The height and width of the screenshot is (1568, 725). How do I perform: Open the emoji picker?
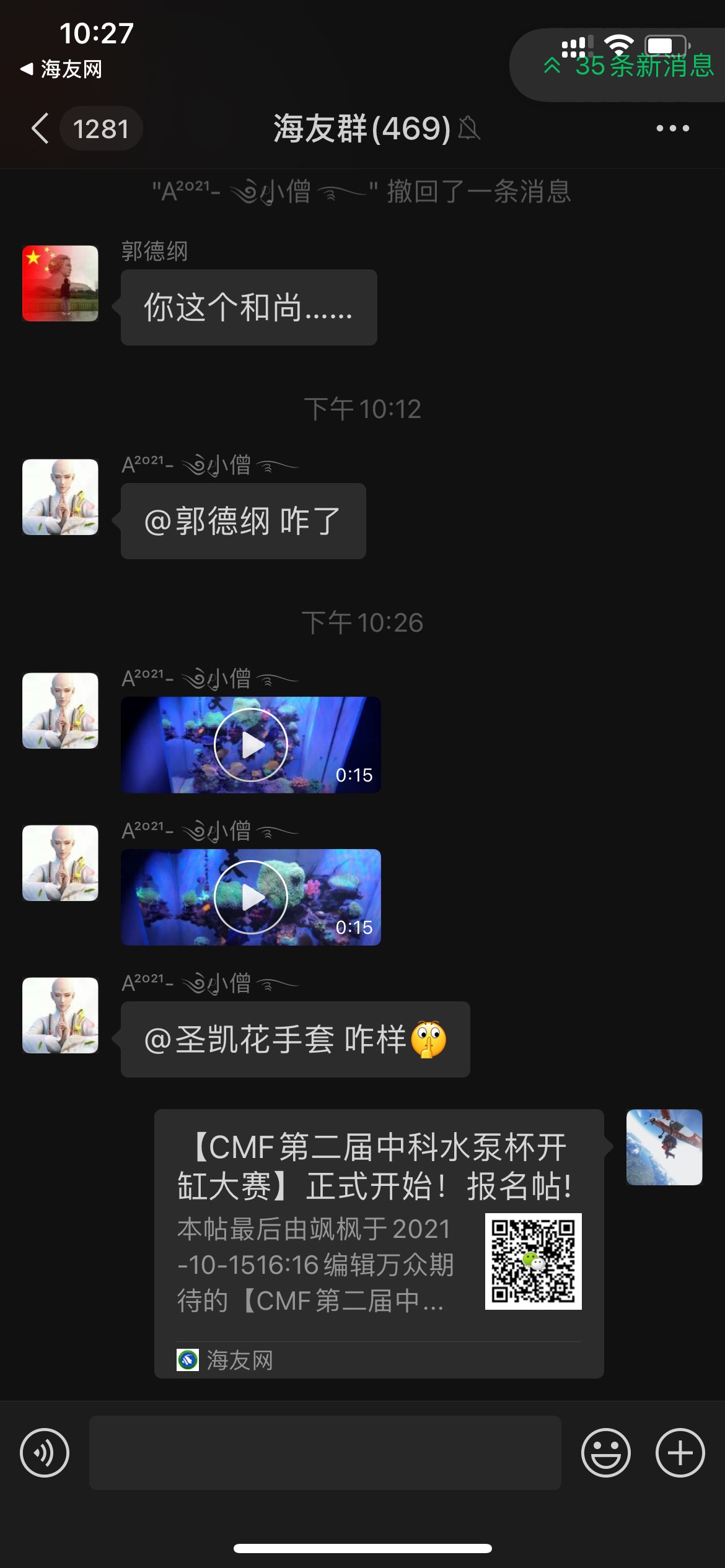coord(605,1453)
